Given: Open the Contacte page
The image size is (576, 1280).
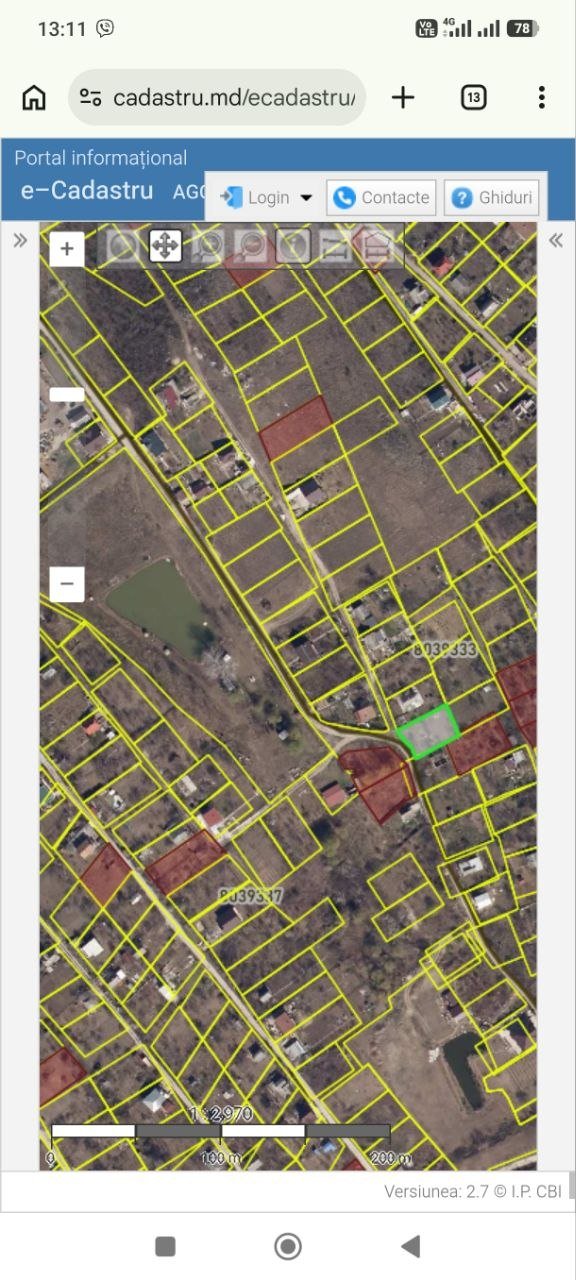Looking at the screenshot, I should click(381, 198).
